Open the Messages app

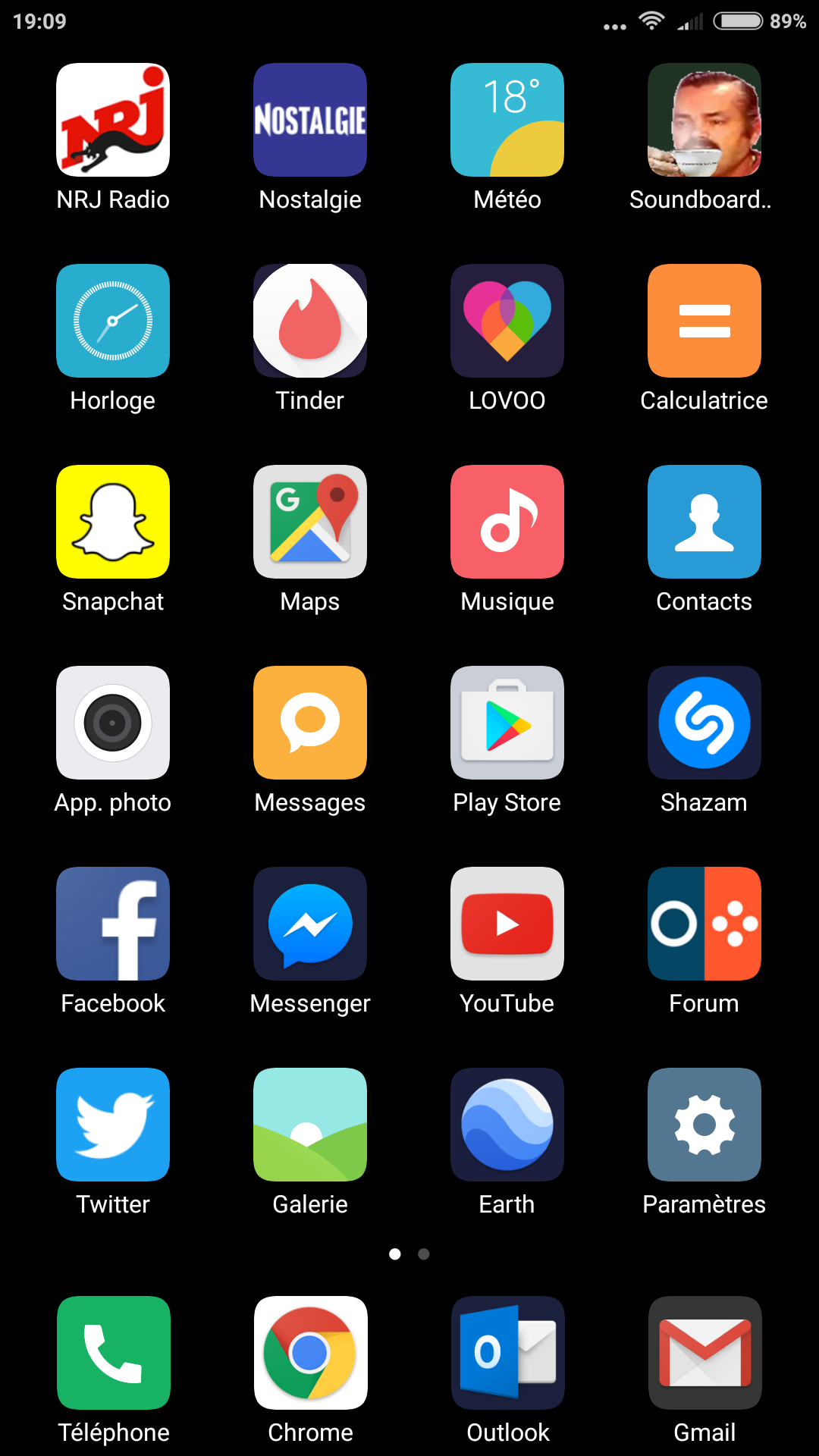(310, 723)
